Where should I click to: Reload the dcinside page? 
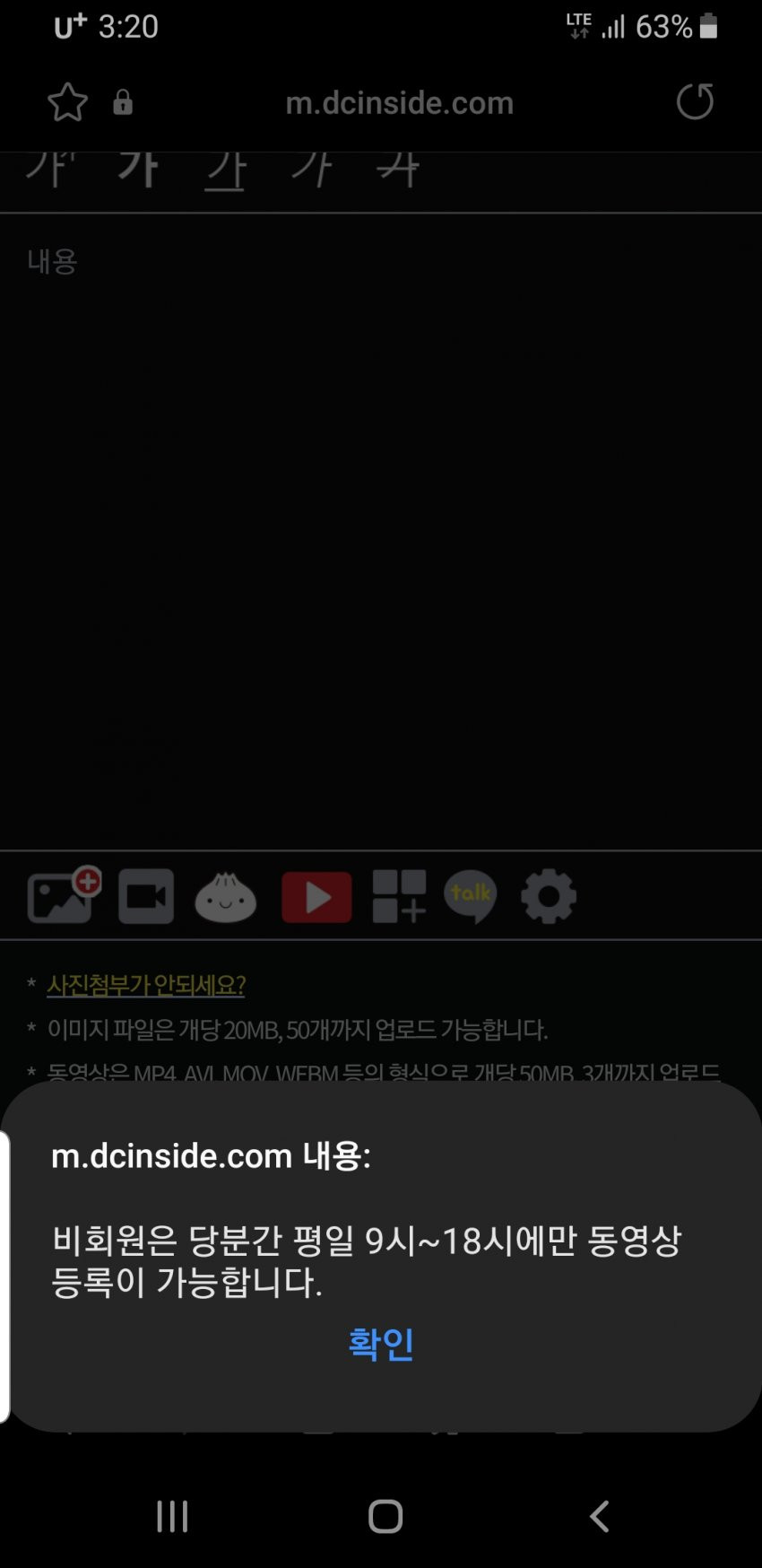(x=695, y=101)
